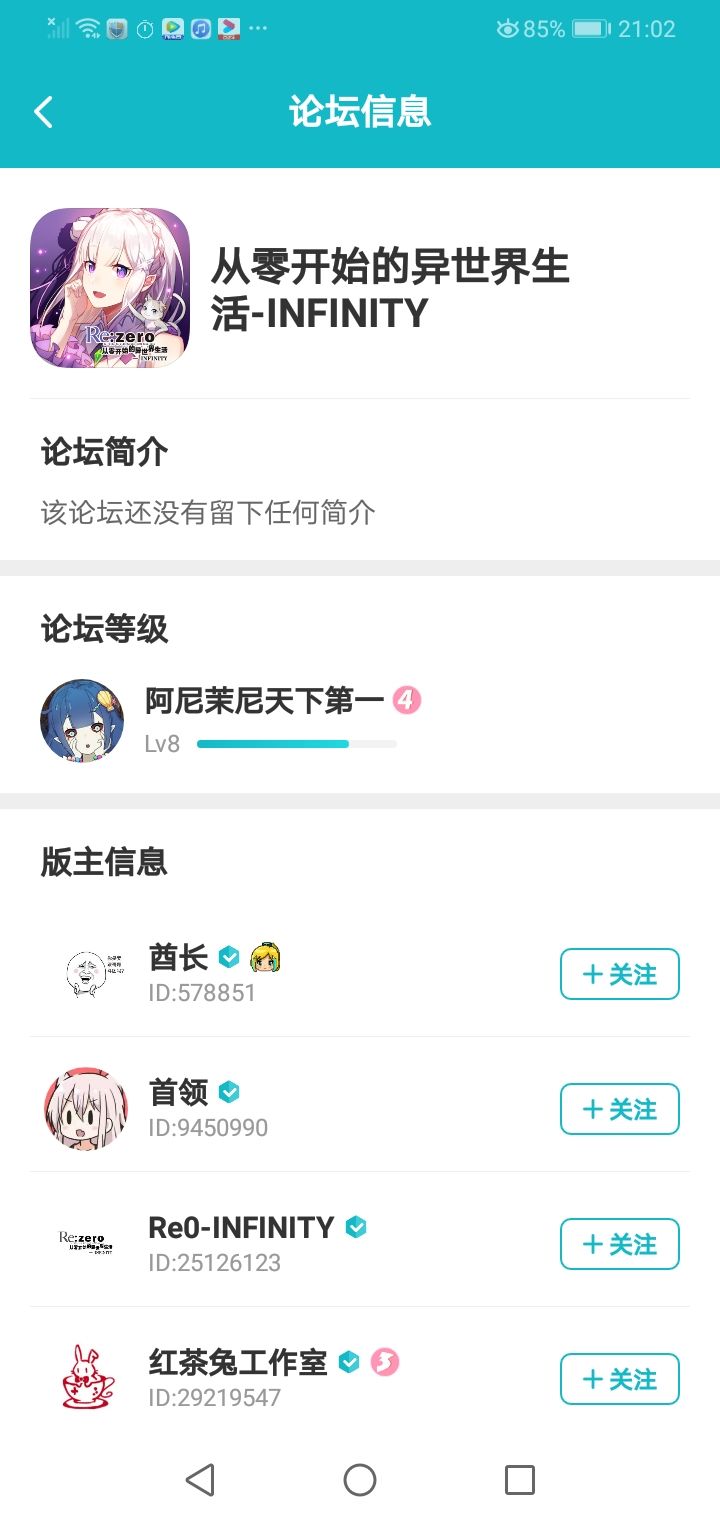This screenshot has height=1520, width=720.
Task: Tap the home circle navigation button
Action: (360, 1477)
